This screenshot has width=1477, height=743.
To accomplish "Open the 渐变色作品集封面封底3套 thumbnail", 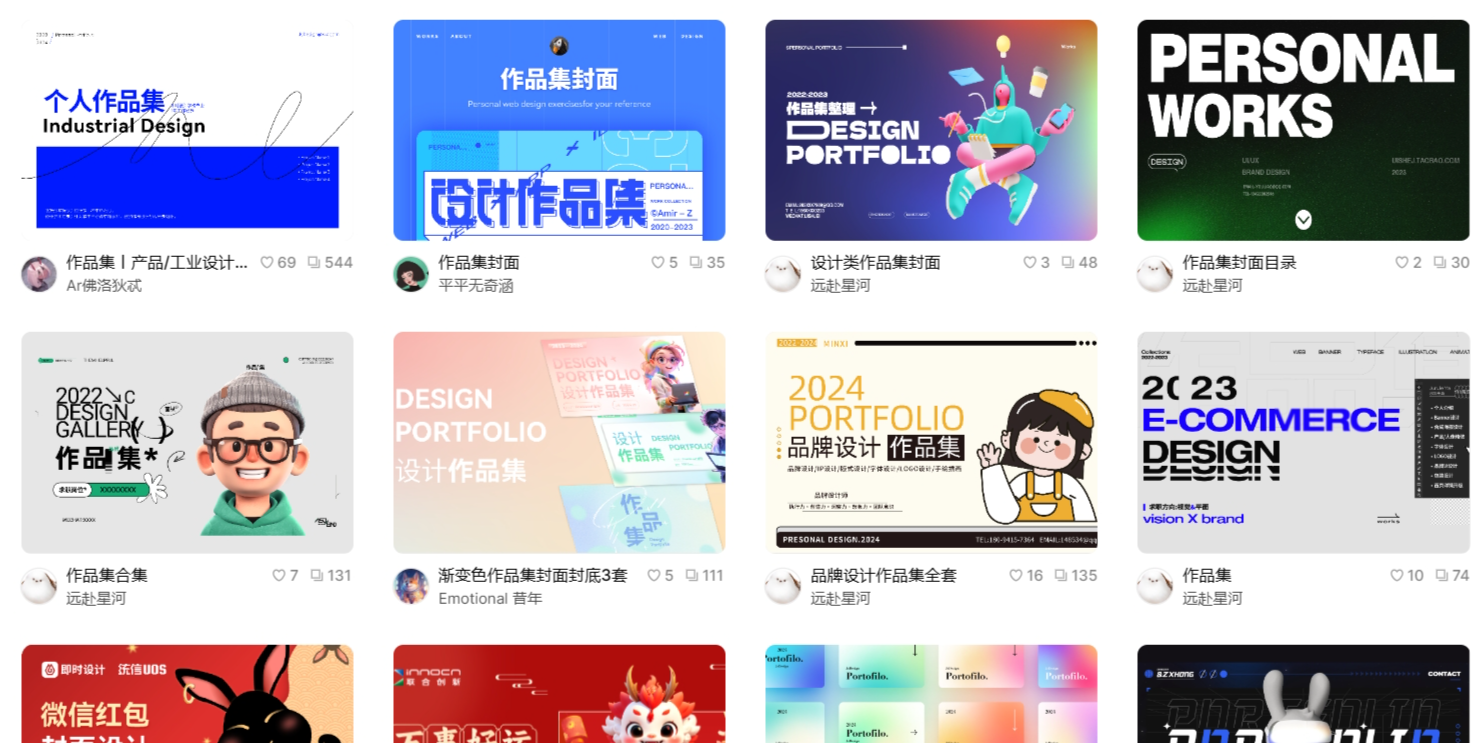I will click(x=559, y=442).
